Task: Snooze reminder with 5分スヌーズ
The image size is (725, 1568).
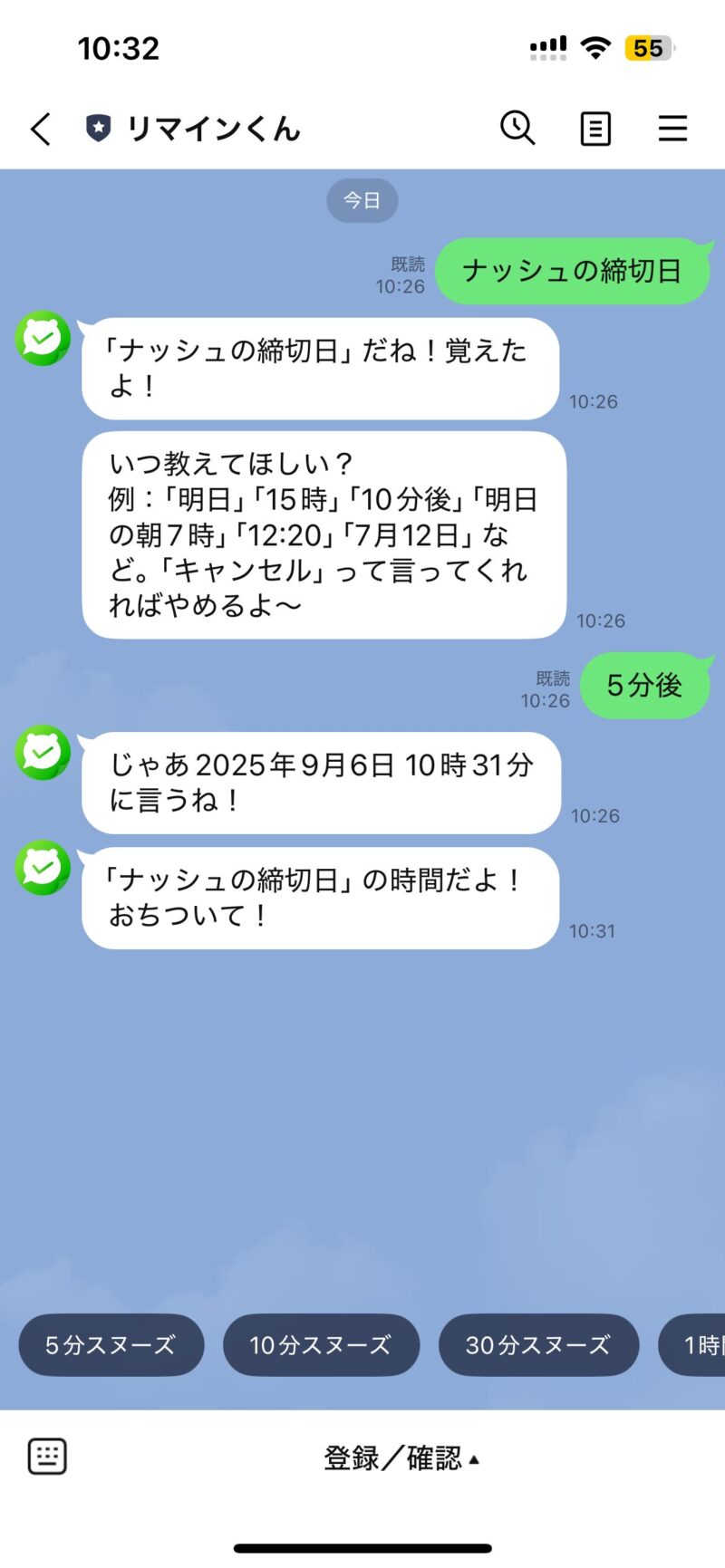Action: [x=111, y=1345]
